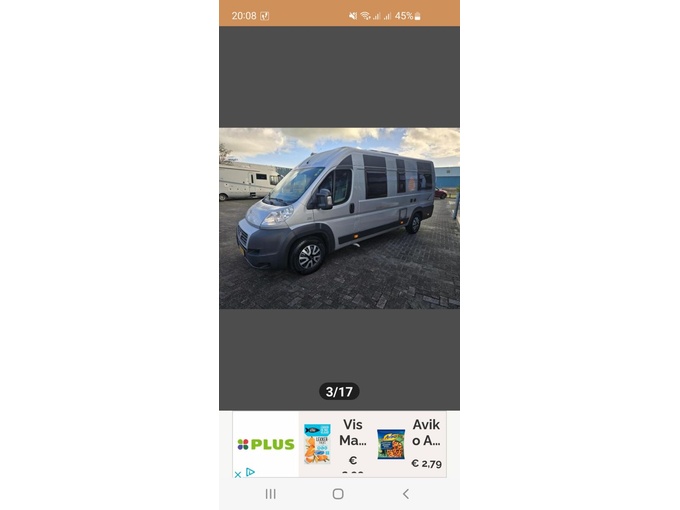
Task: Go to the home screen
Action: 338,494
